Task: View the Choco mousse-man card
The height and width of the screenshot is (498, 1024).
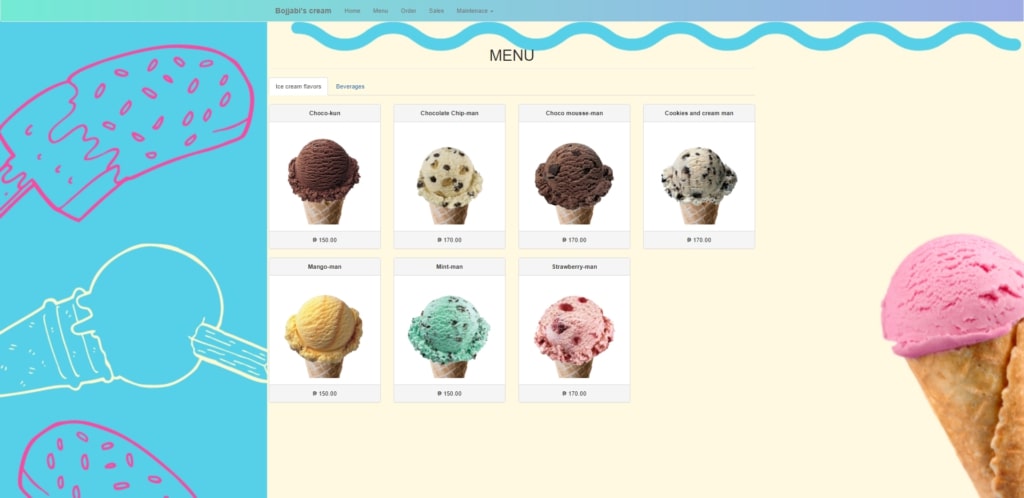Action: [574, 176]
